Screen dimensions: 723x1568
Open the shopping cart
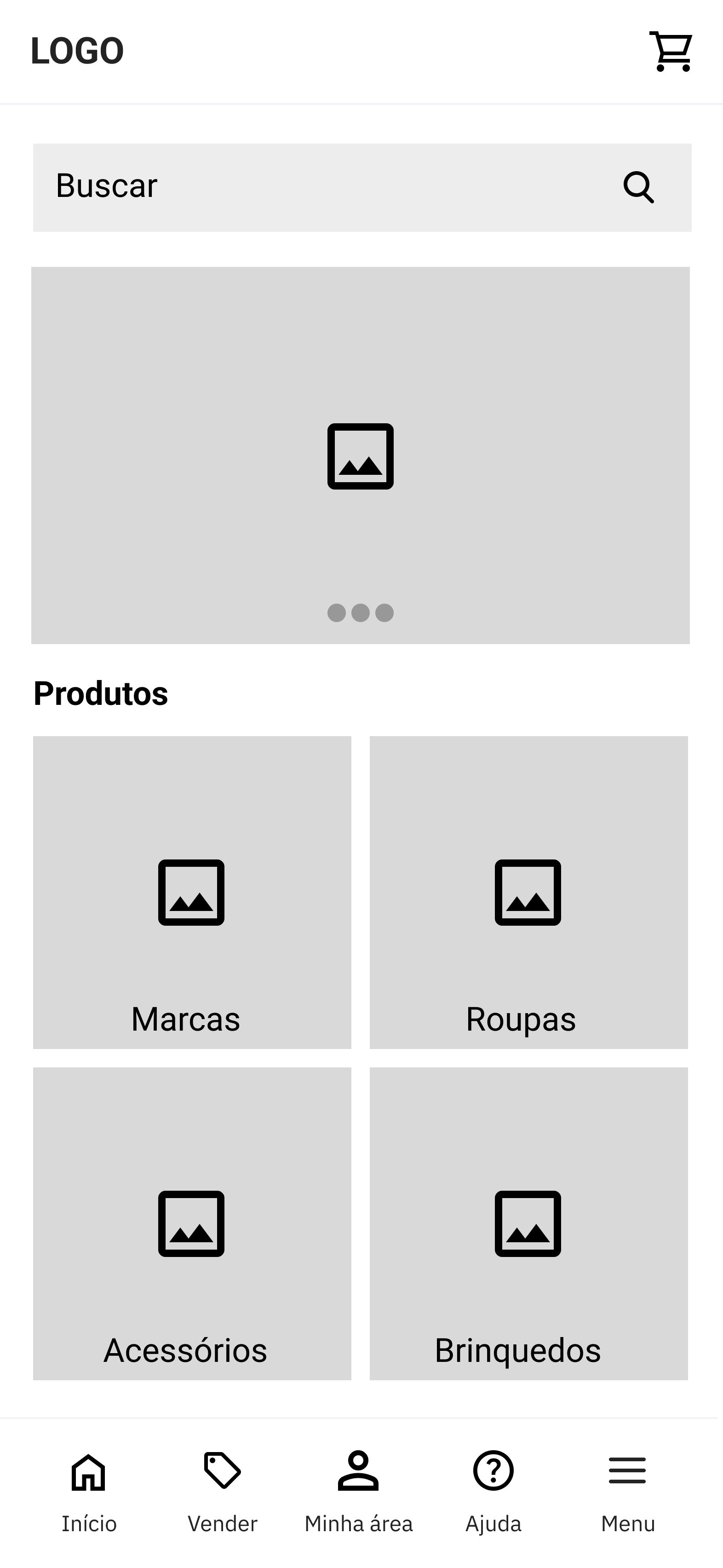671,51
